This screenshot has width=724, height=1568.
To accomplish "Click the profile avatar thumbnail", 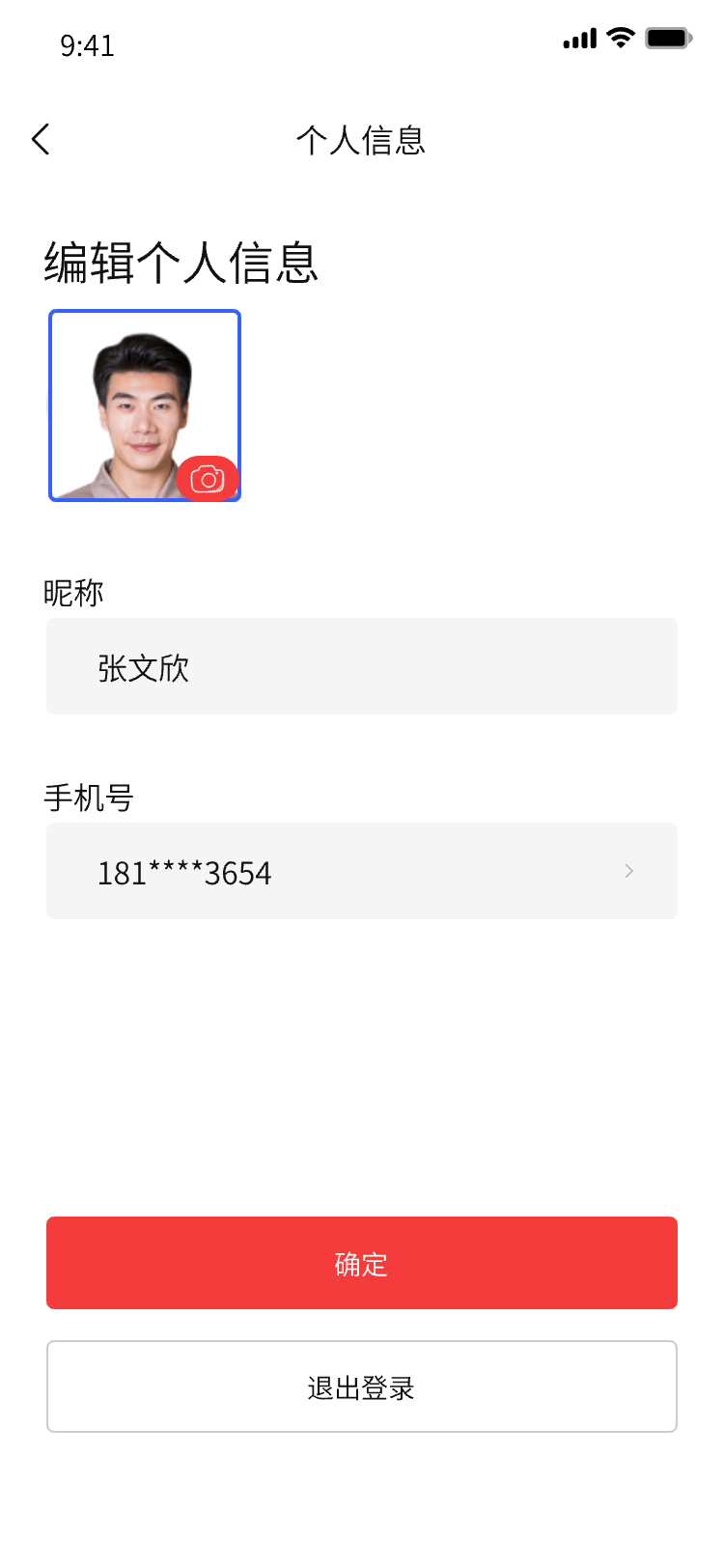I will [x=145, y=406].
